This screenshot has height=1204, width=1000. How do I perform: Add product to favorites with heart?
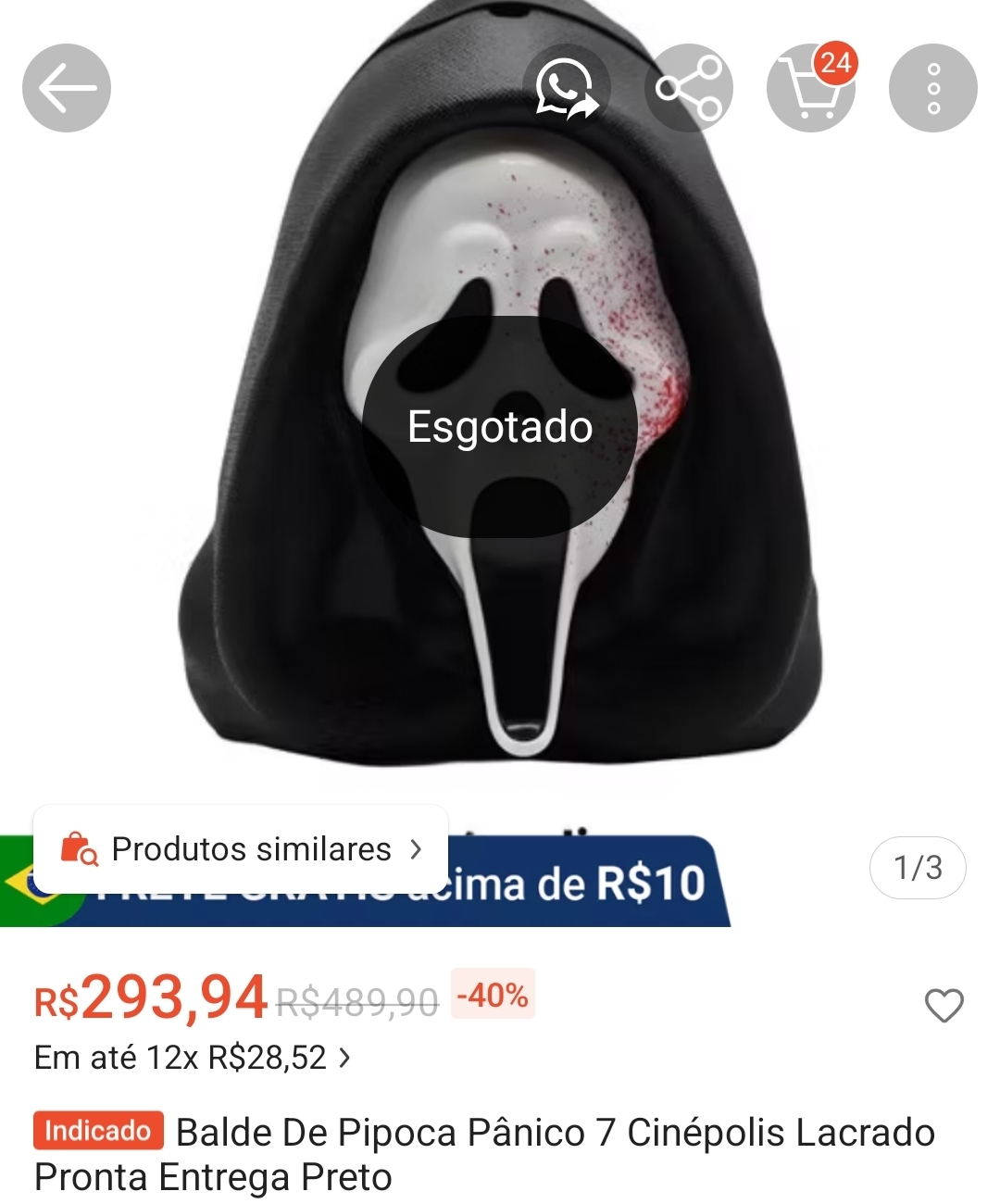pyautogui.click(x=944, y=1006)
